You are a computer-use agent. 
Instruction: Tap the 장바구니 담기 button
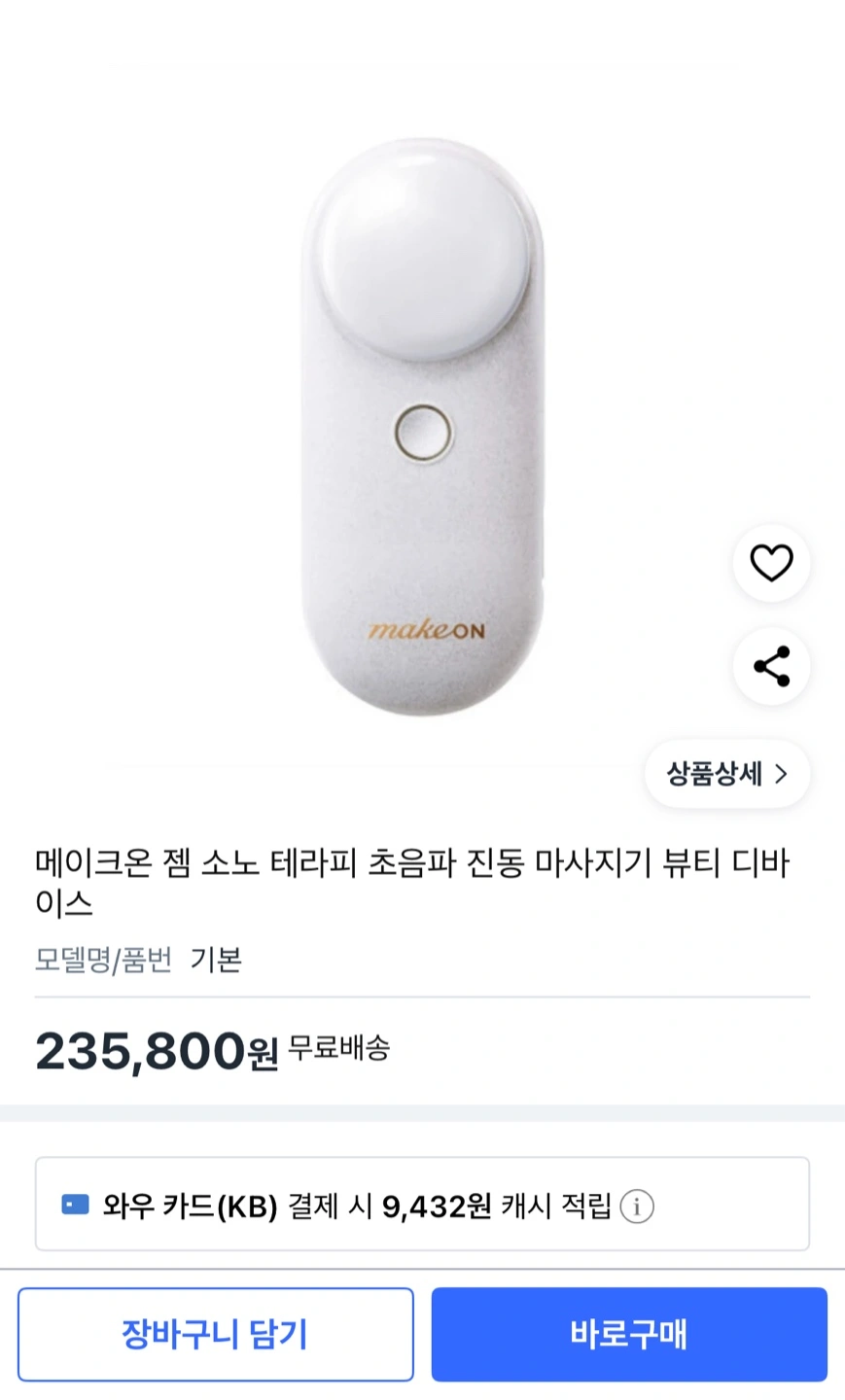215,1334
